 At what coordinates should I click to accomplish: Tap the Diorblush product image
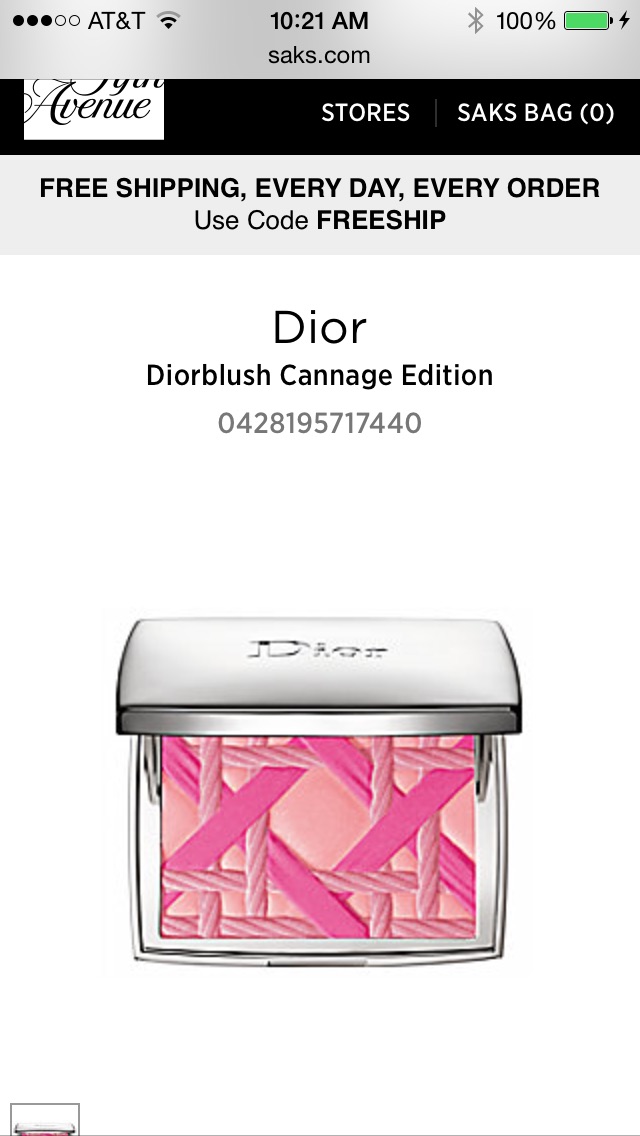pos(318,793)
